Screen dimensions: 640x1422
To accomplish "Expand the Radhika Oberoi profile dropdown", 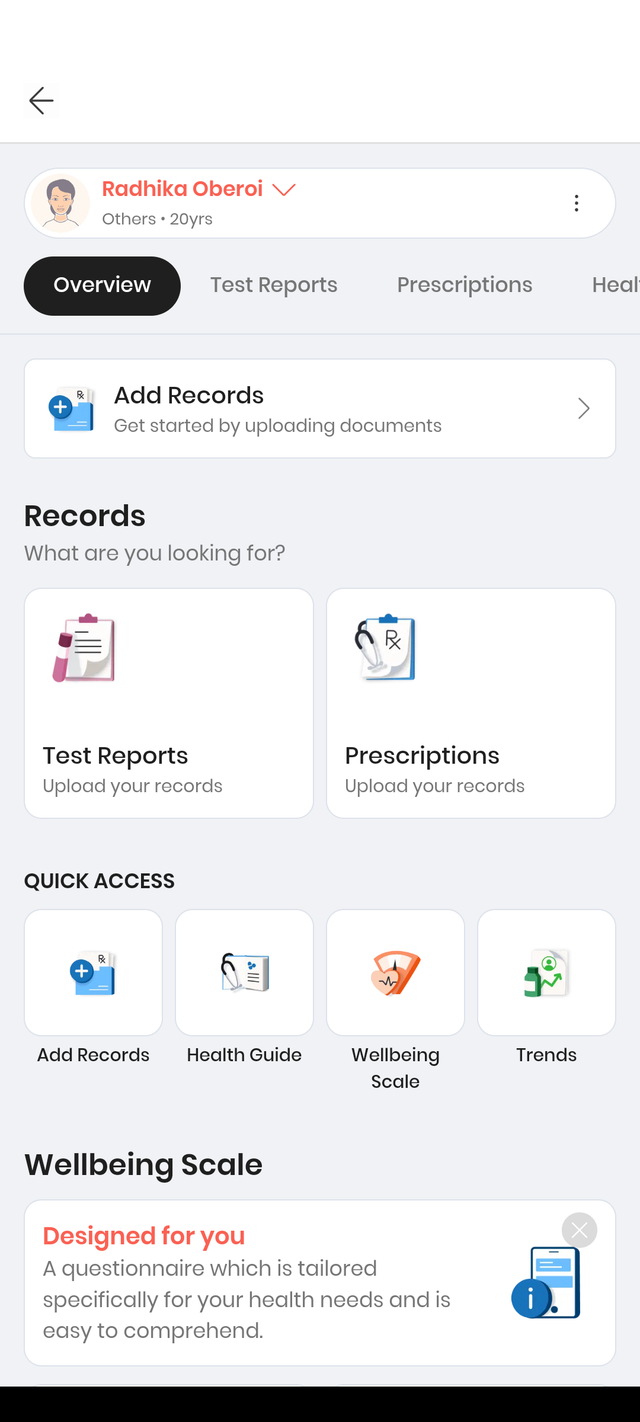I will pos(284,189).
